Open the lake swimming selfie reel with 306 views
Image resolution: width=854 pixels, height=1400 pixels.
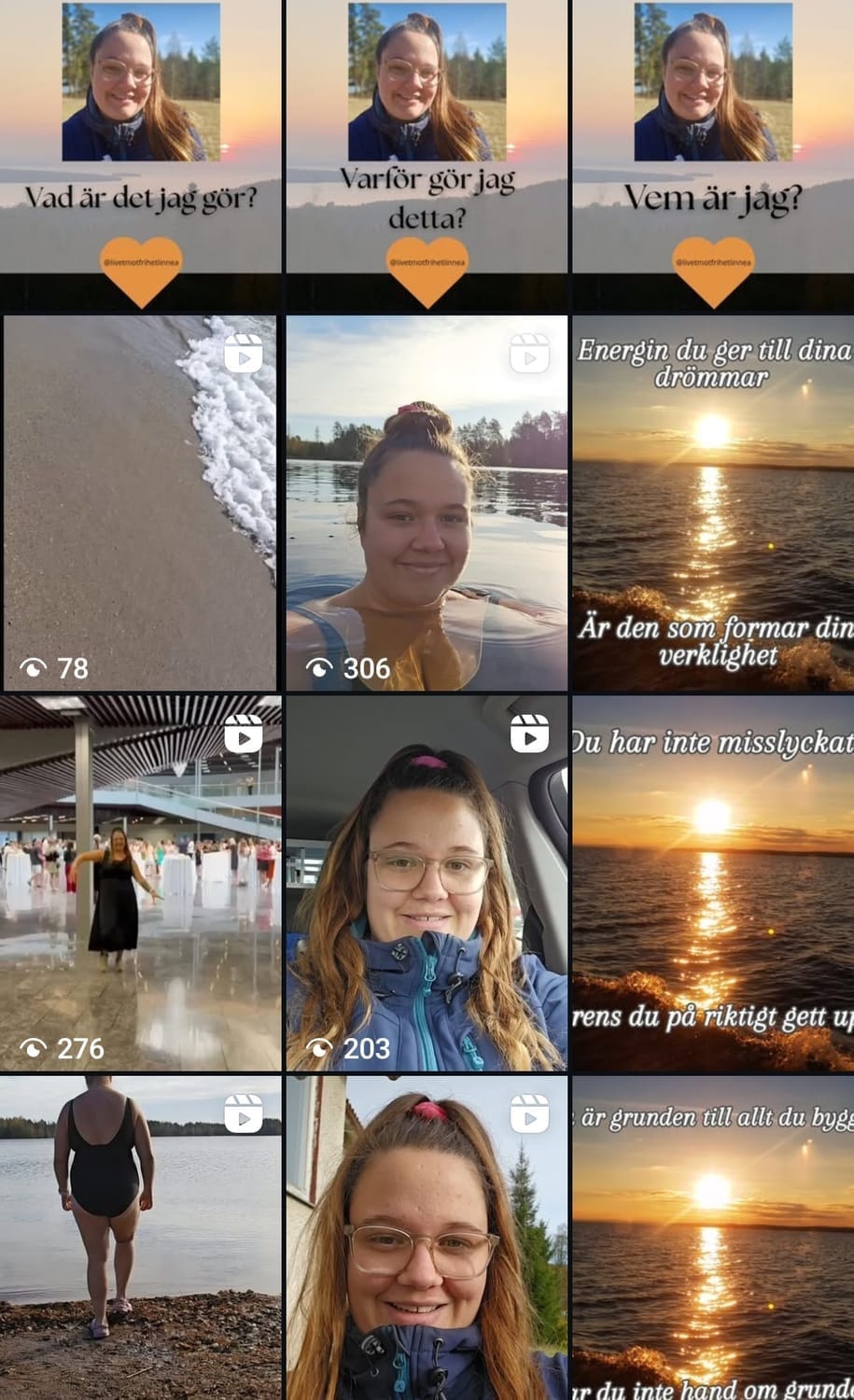point(427,504)
